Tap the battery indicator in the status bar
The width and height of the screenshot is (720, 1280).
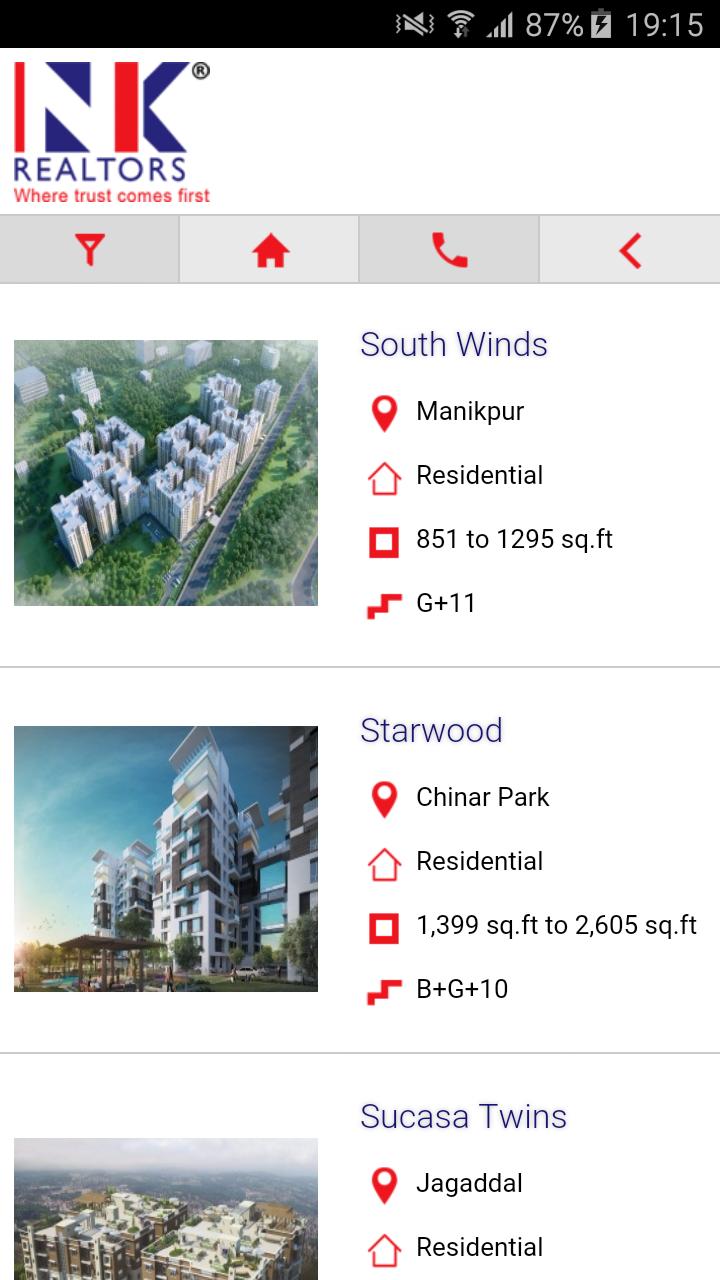[x=599, y=26]
